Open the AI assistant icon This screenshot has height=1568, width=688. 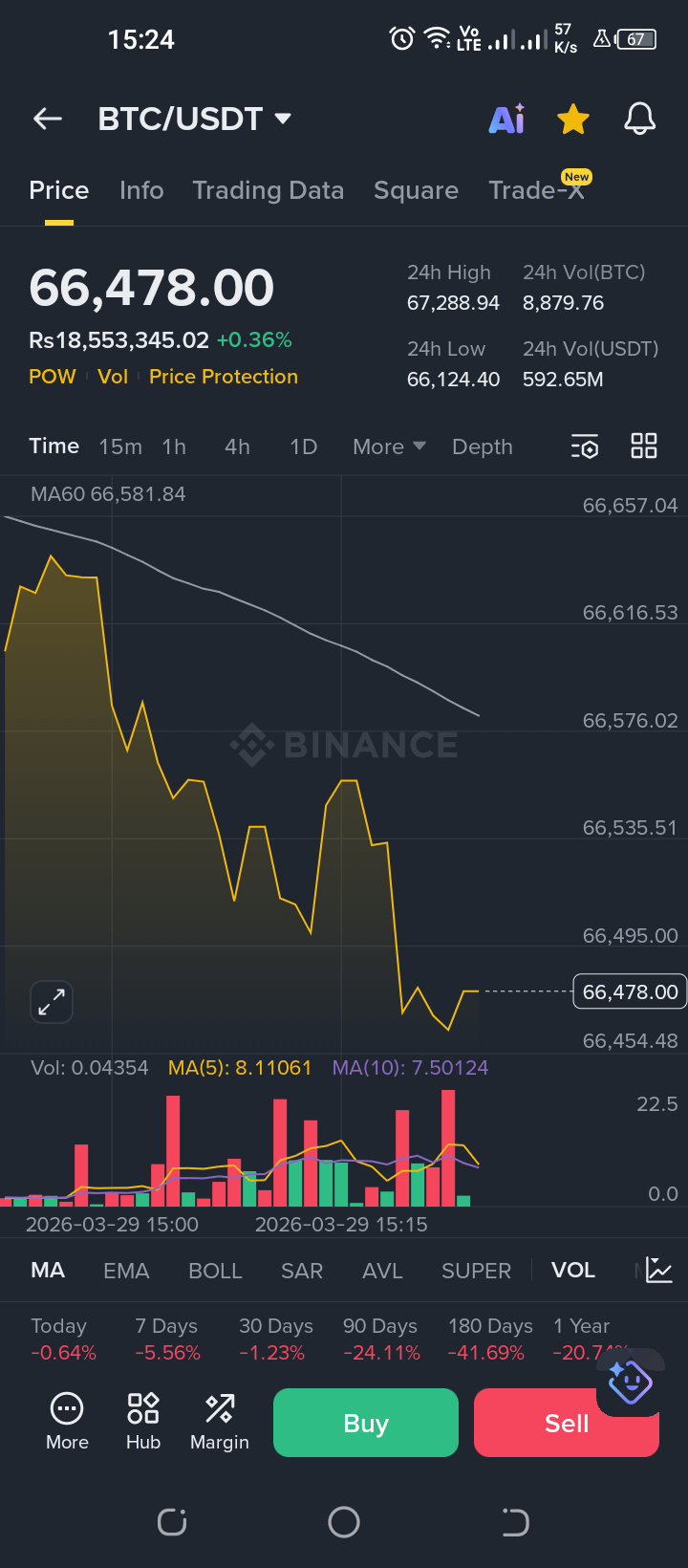click(506, 119)
